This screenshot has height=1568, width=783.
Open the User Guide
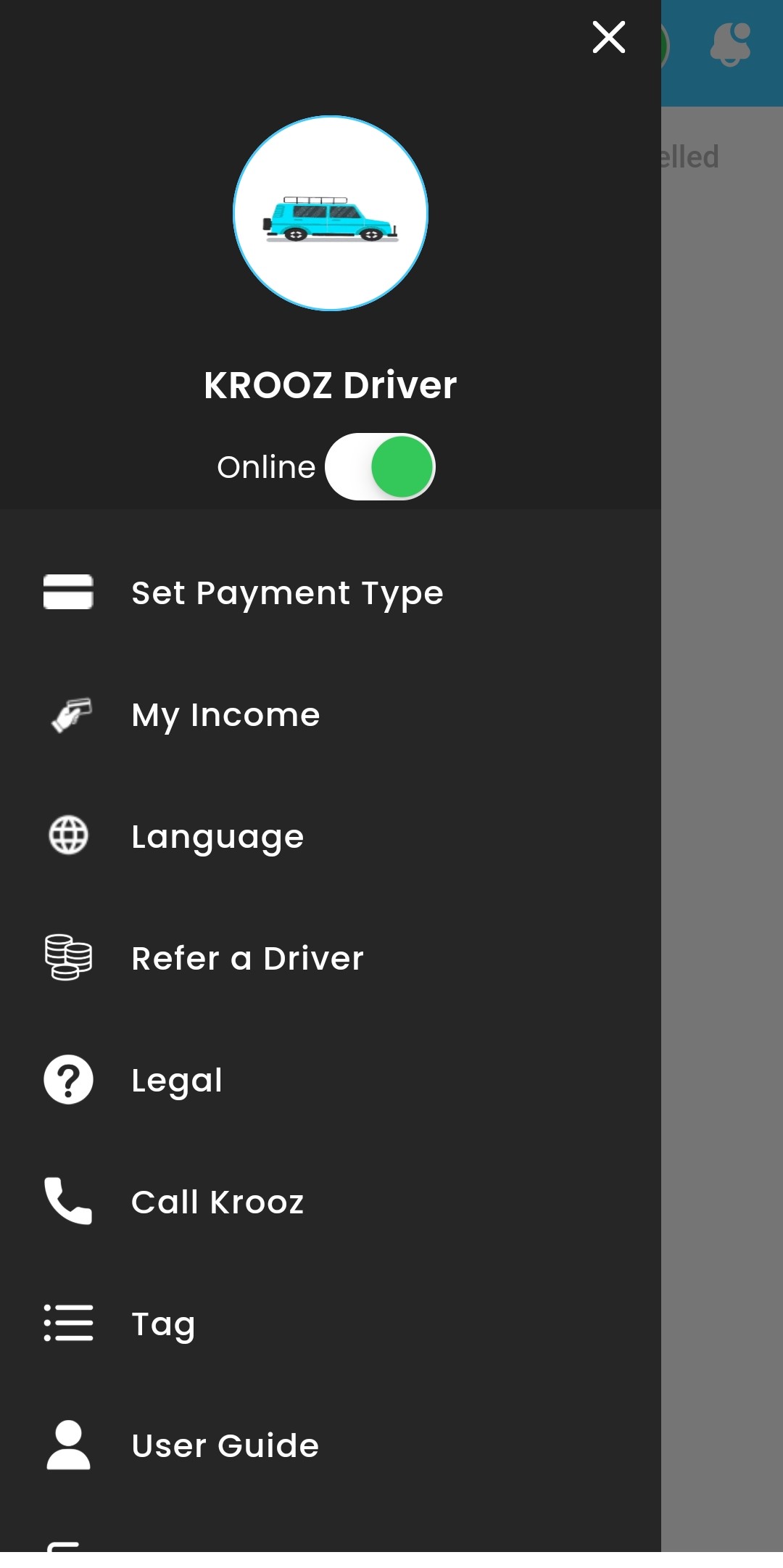click(225, 1445)
